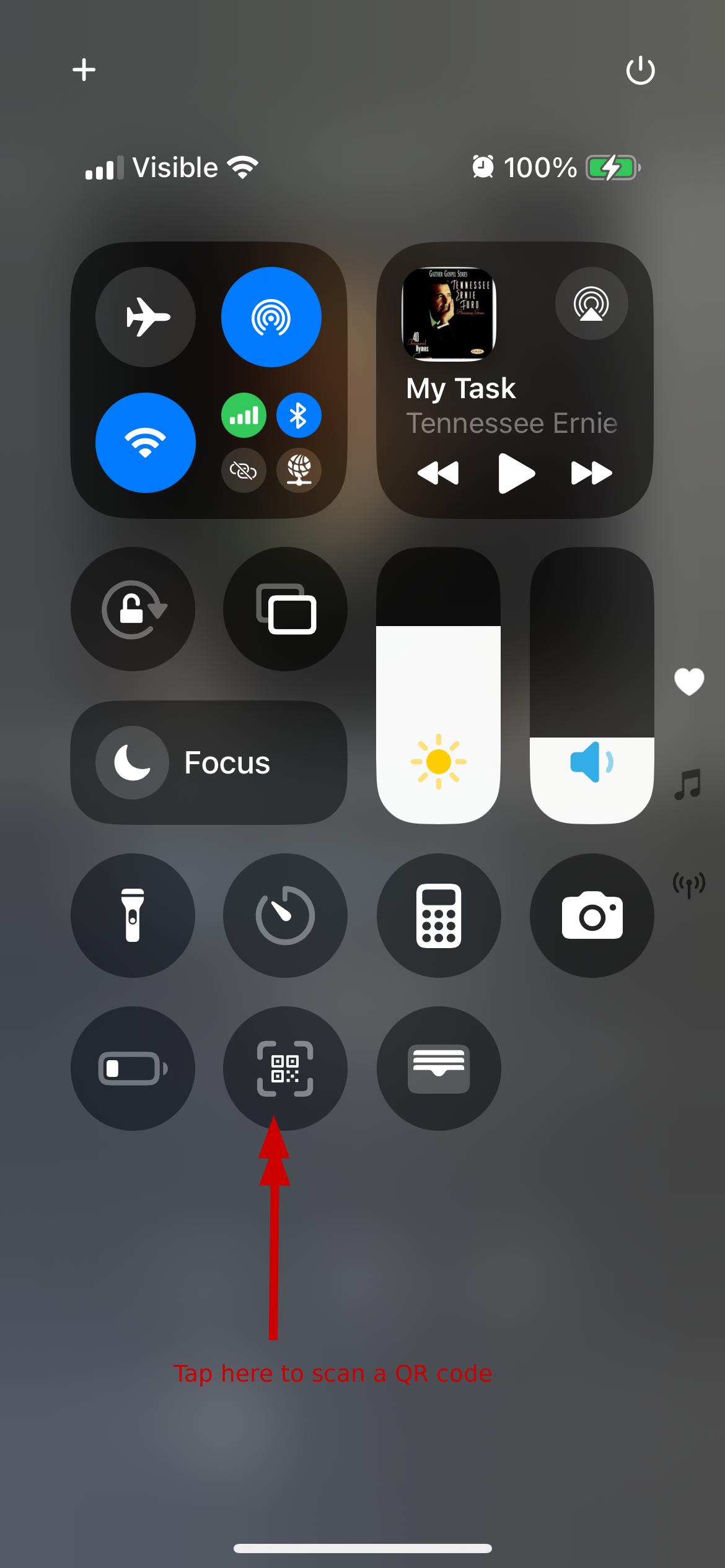Image resolution: width=725 pixels, height=1568 pixels.
Task: Disable Wi-Fi
Action: tap(145, 442)
